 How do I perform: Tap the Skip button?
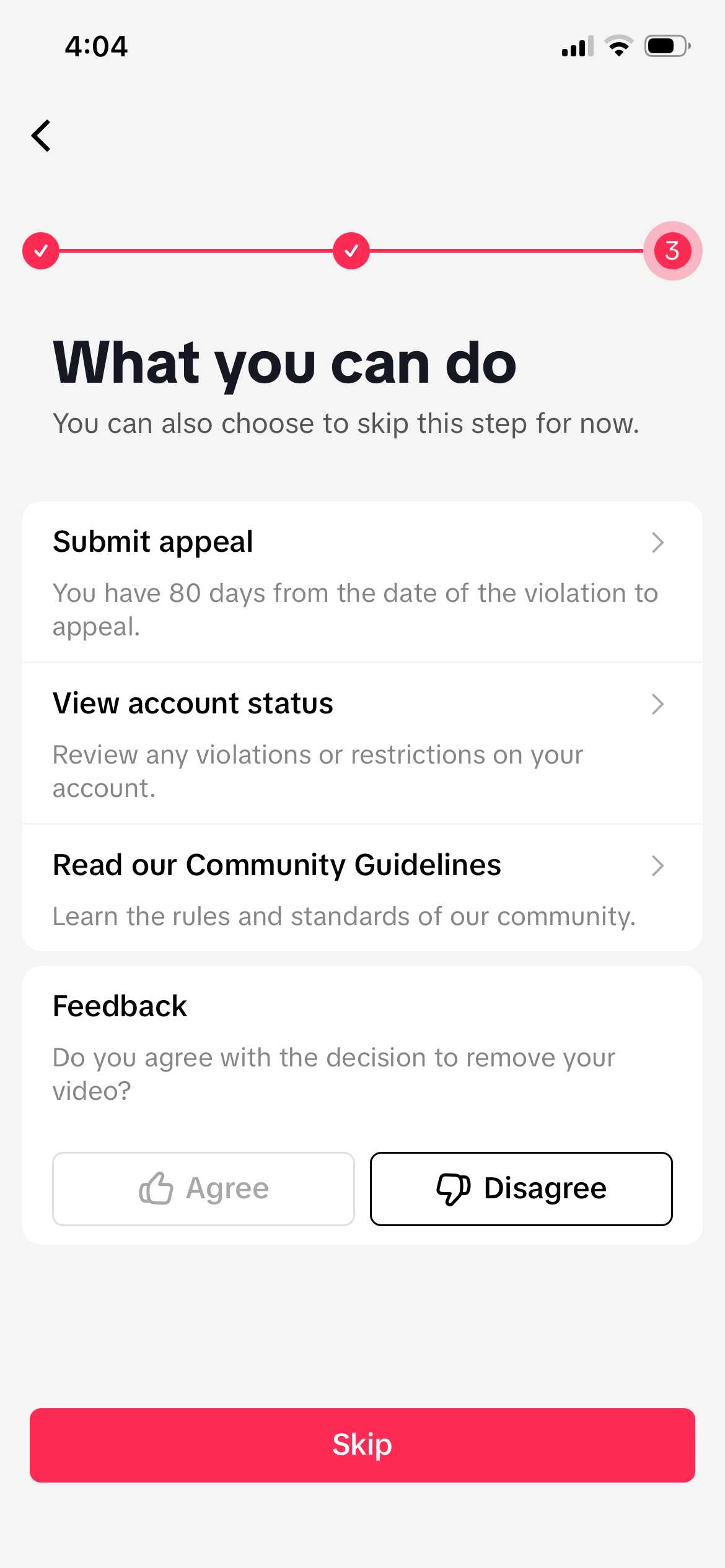click(x=362, y=1445)
